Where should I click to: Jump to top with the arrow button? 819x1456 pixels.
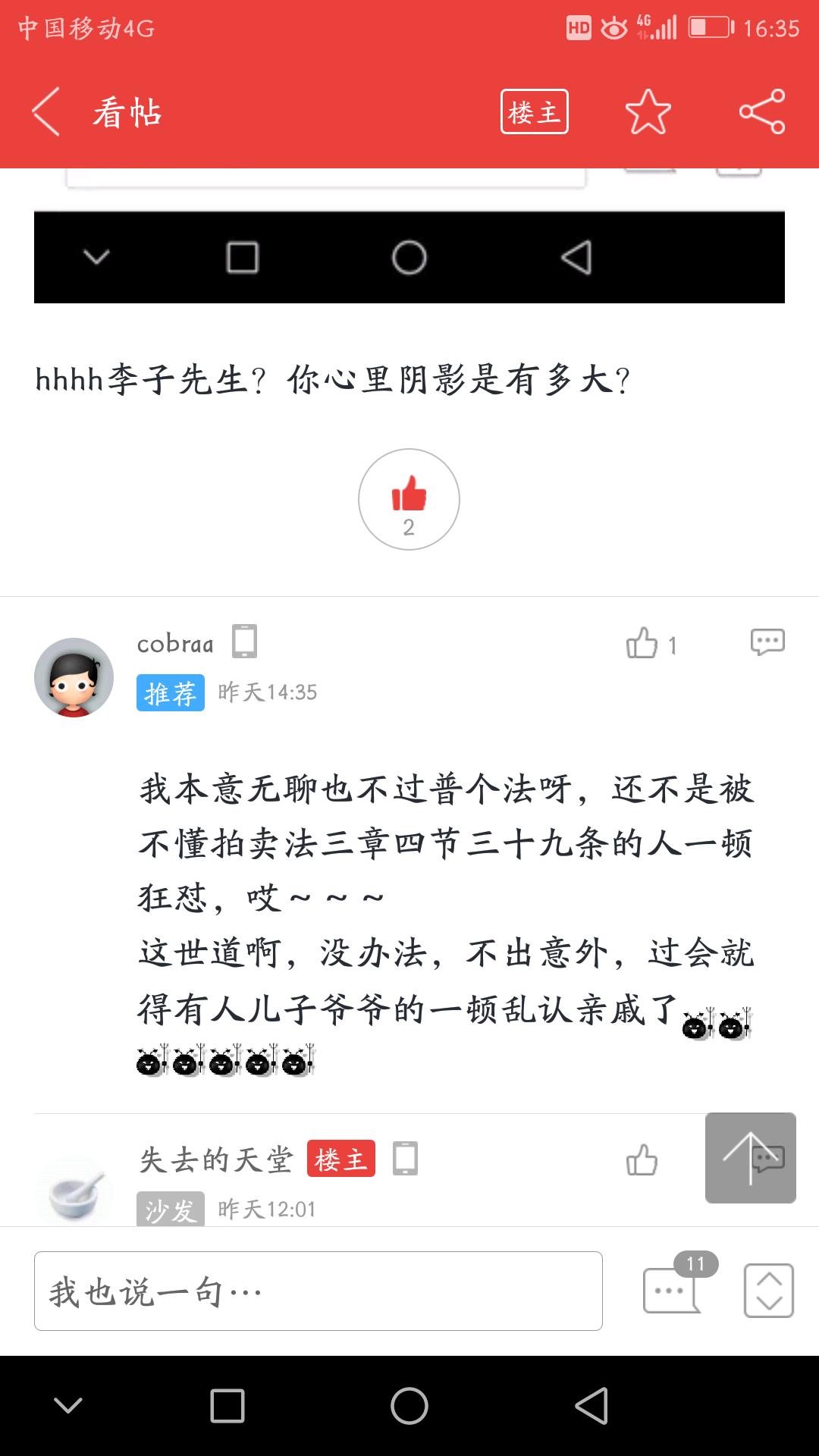tap(749, 1157)
